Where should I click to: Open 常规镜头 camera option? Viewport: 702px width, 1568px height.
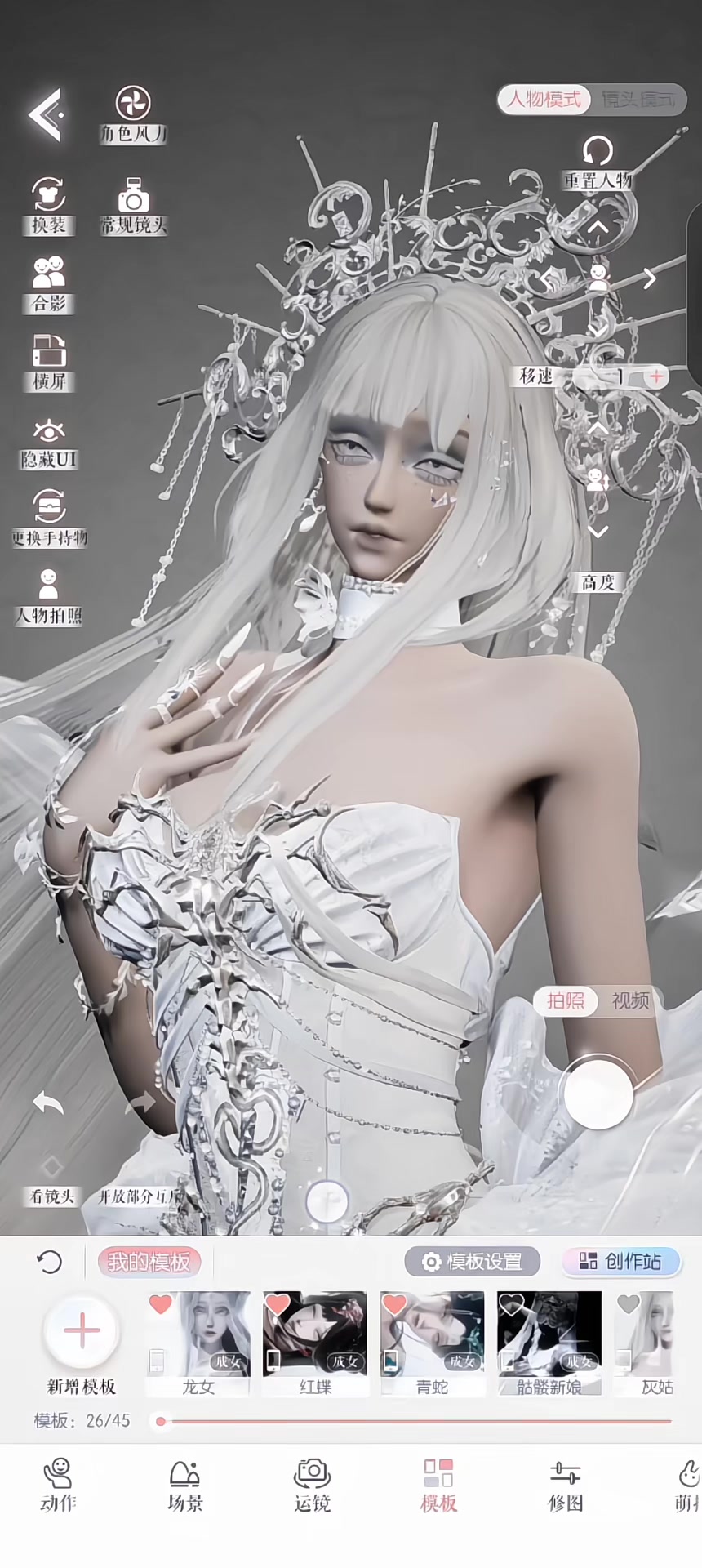[133, 207]
